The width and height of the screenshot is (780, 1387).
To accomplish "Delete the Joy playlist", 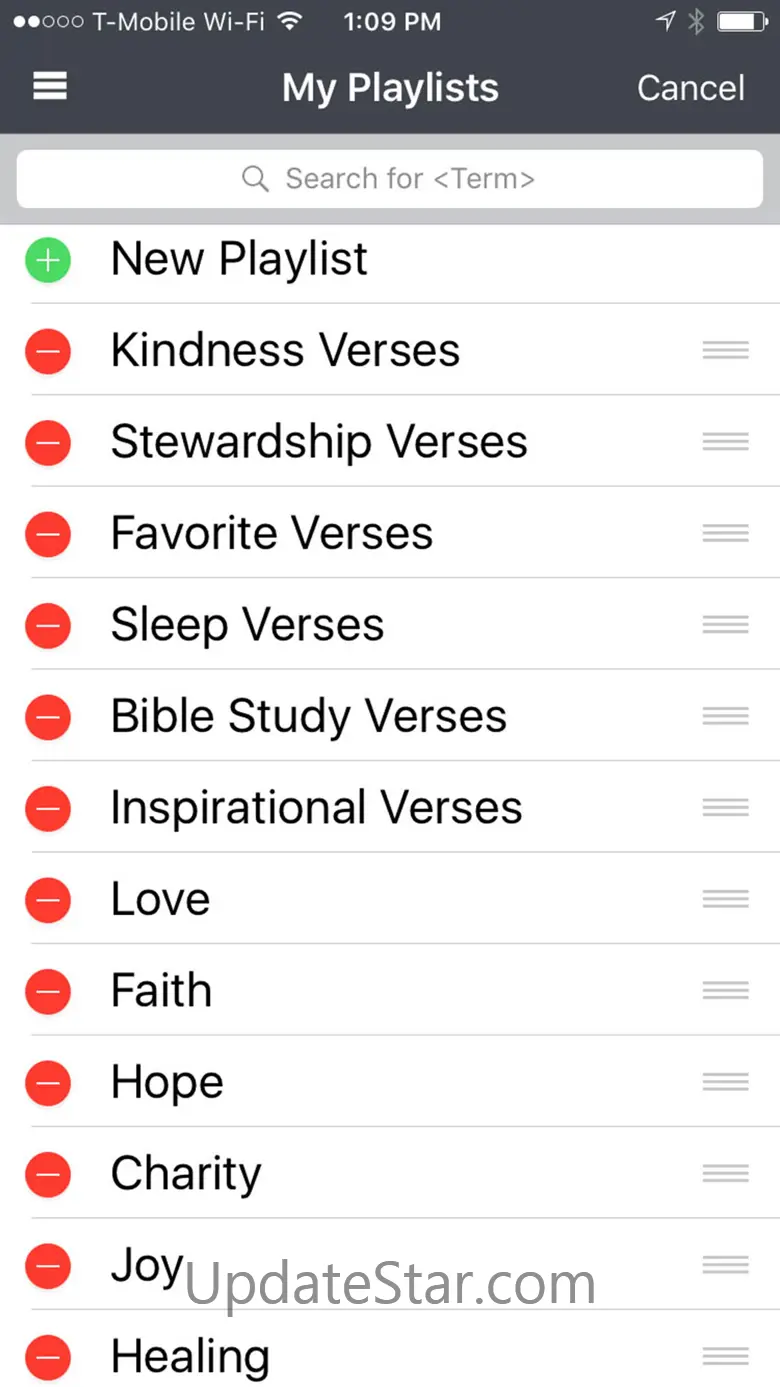I will [48, 1267].
